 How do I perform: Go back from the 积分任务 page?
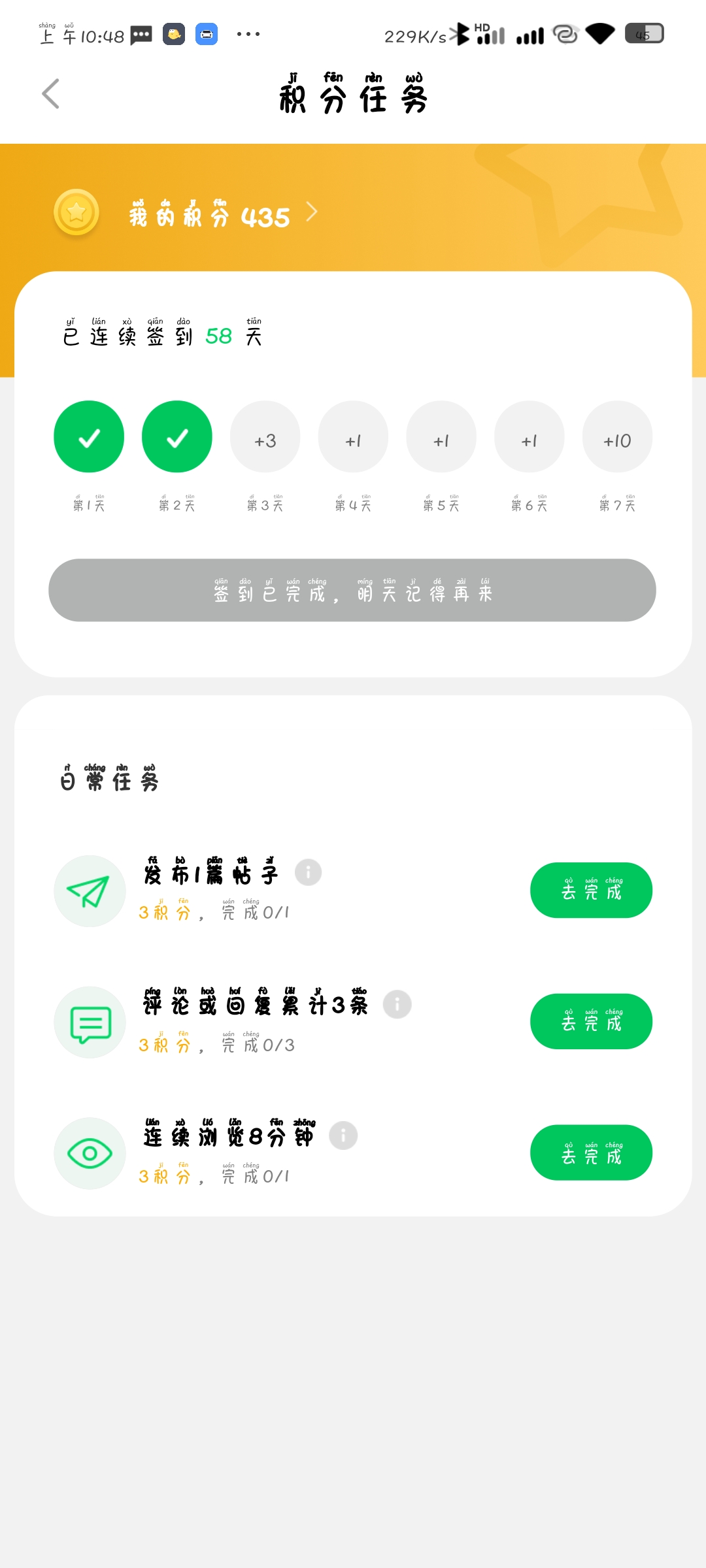click(x=51, y=94)
